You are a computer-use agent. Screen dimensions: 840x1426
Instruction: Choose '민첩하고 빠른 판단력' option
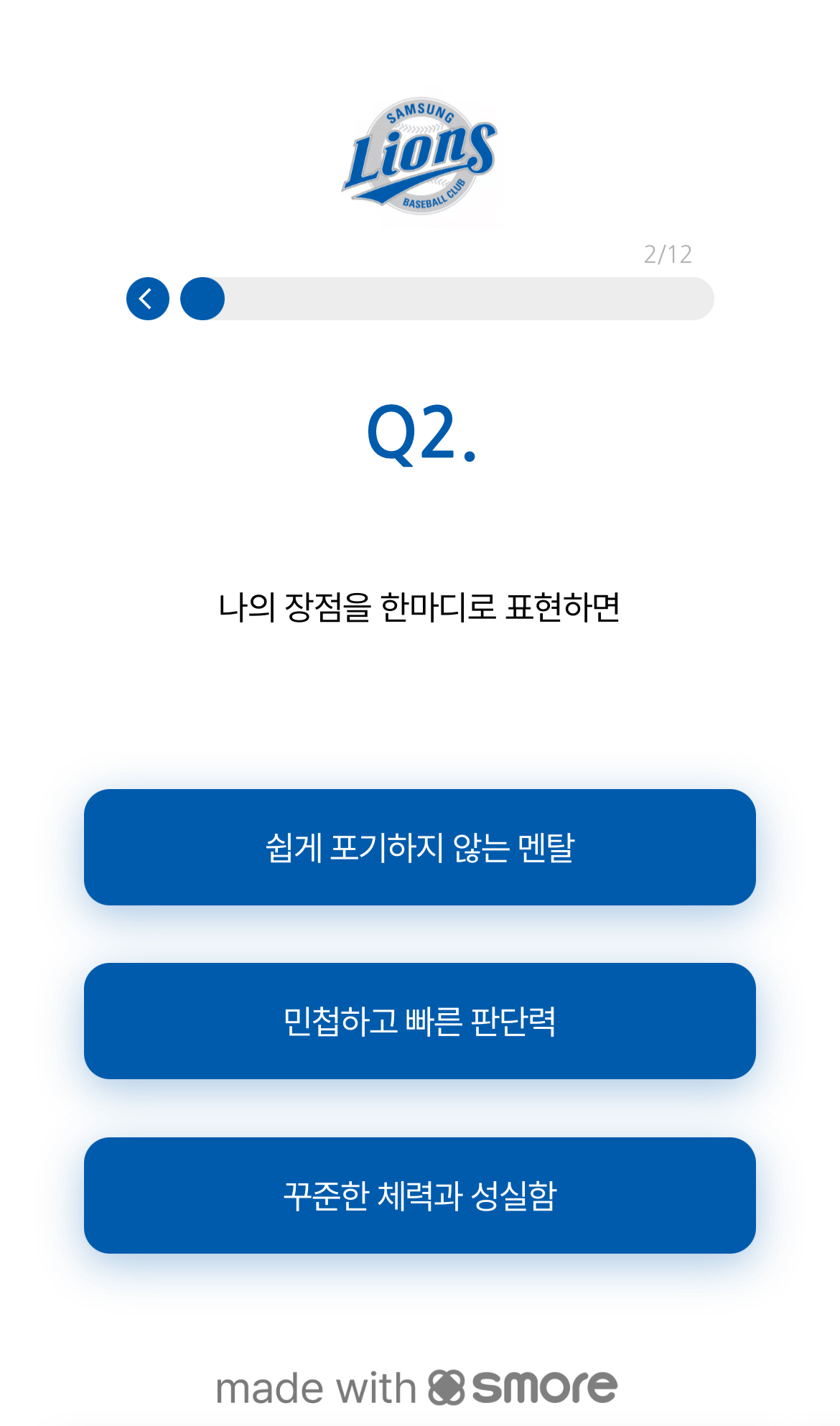point(420,1021)
